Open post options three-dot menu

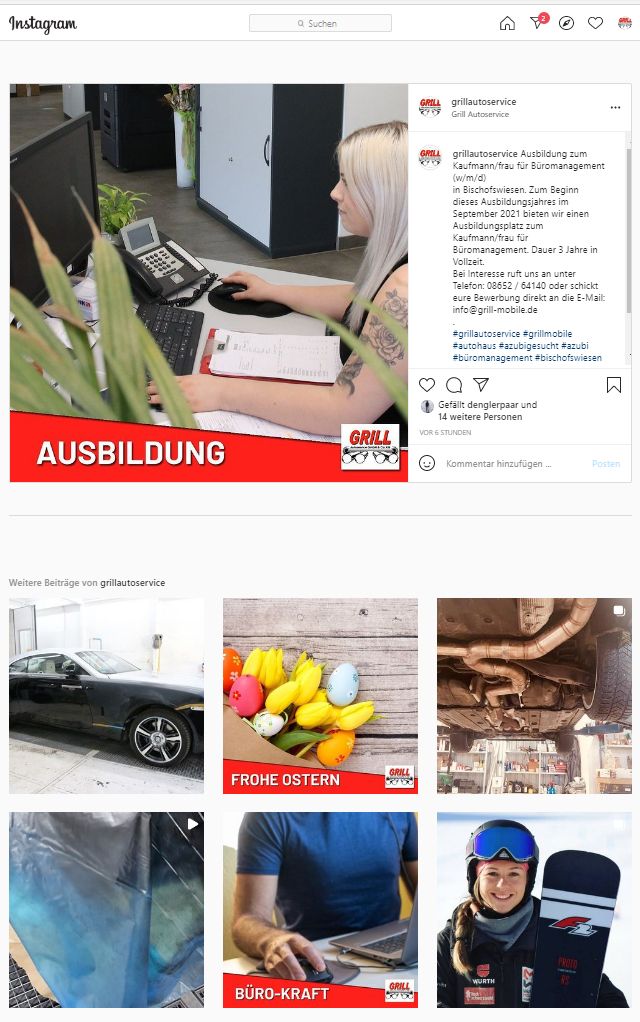615,108
